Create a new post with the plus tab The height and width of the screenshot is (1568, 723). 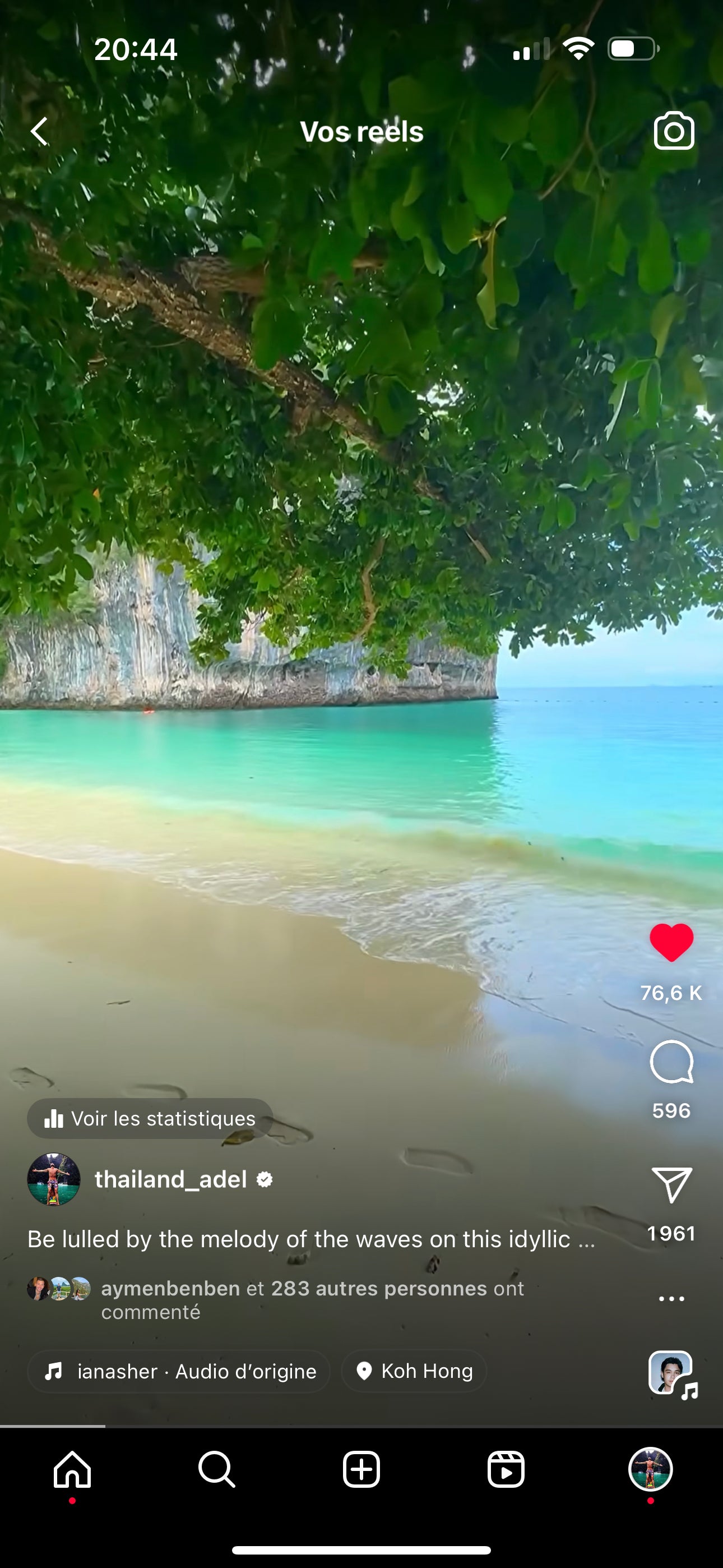tap(361, 1469)
